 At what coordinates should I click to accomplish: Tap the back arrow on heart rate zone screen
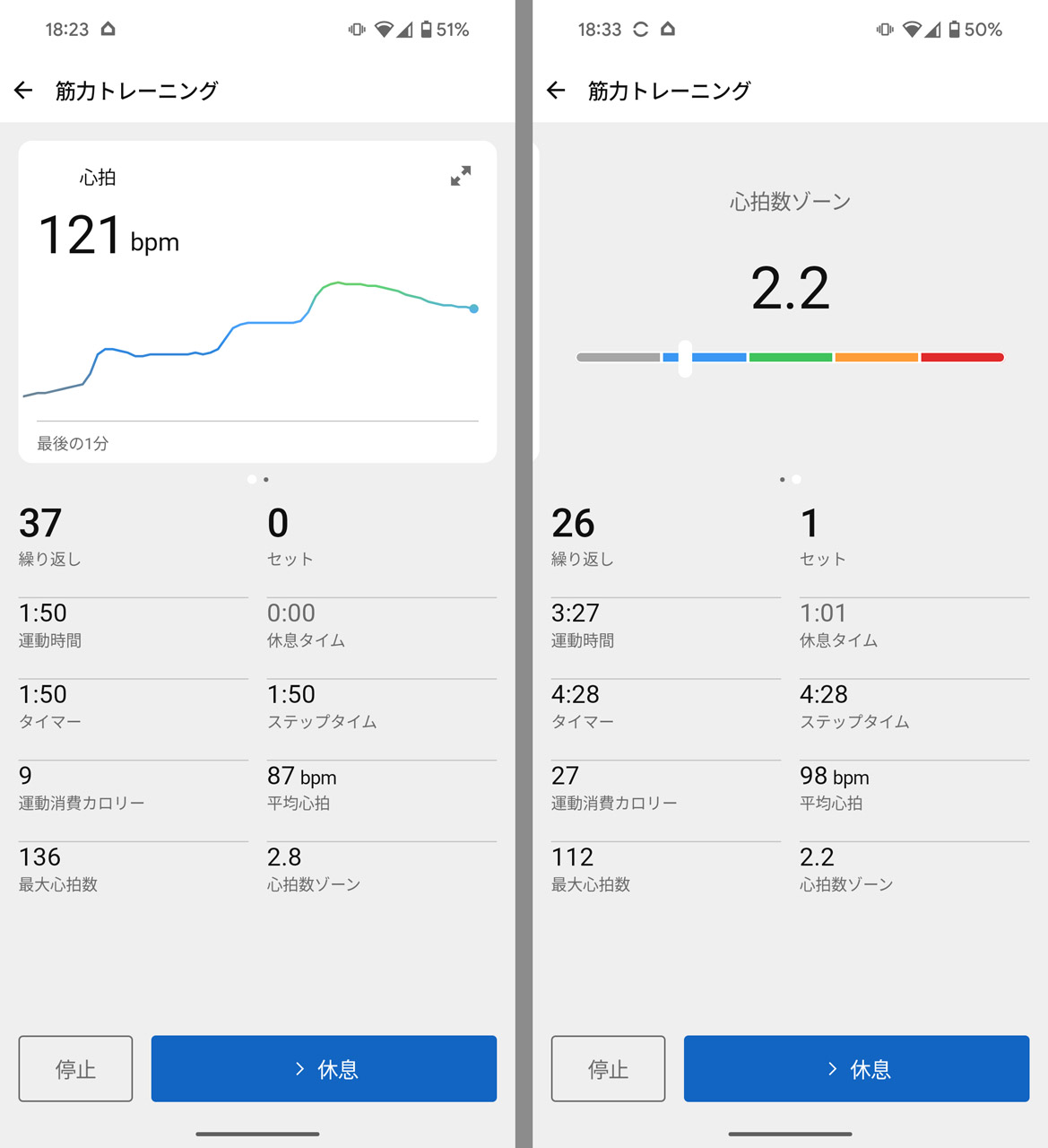pyautogui.click(x=556, y=91)
